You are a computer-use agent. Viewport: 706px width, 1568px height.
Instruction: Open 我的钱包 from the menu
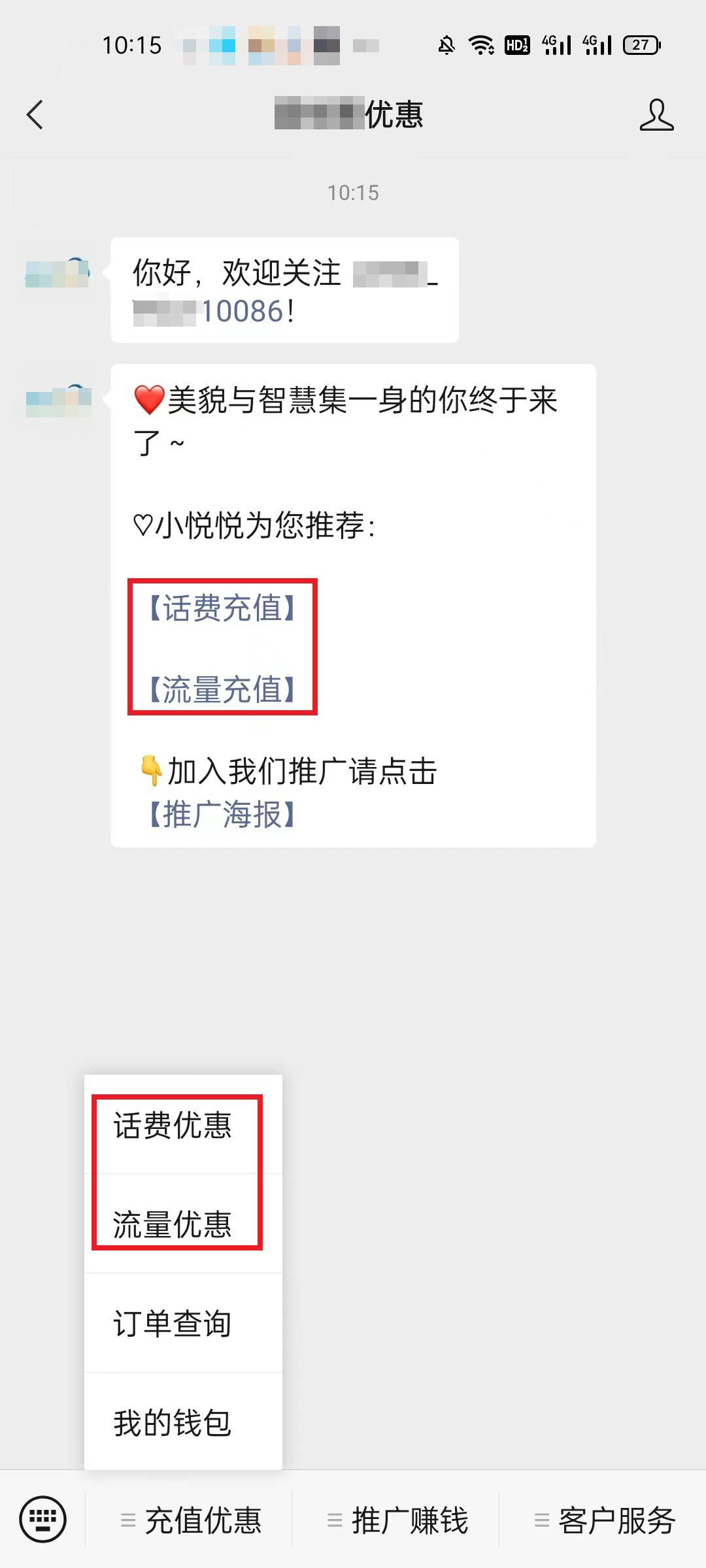173,1423
